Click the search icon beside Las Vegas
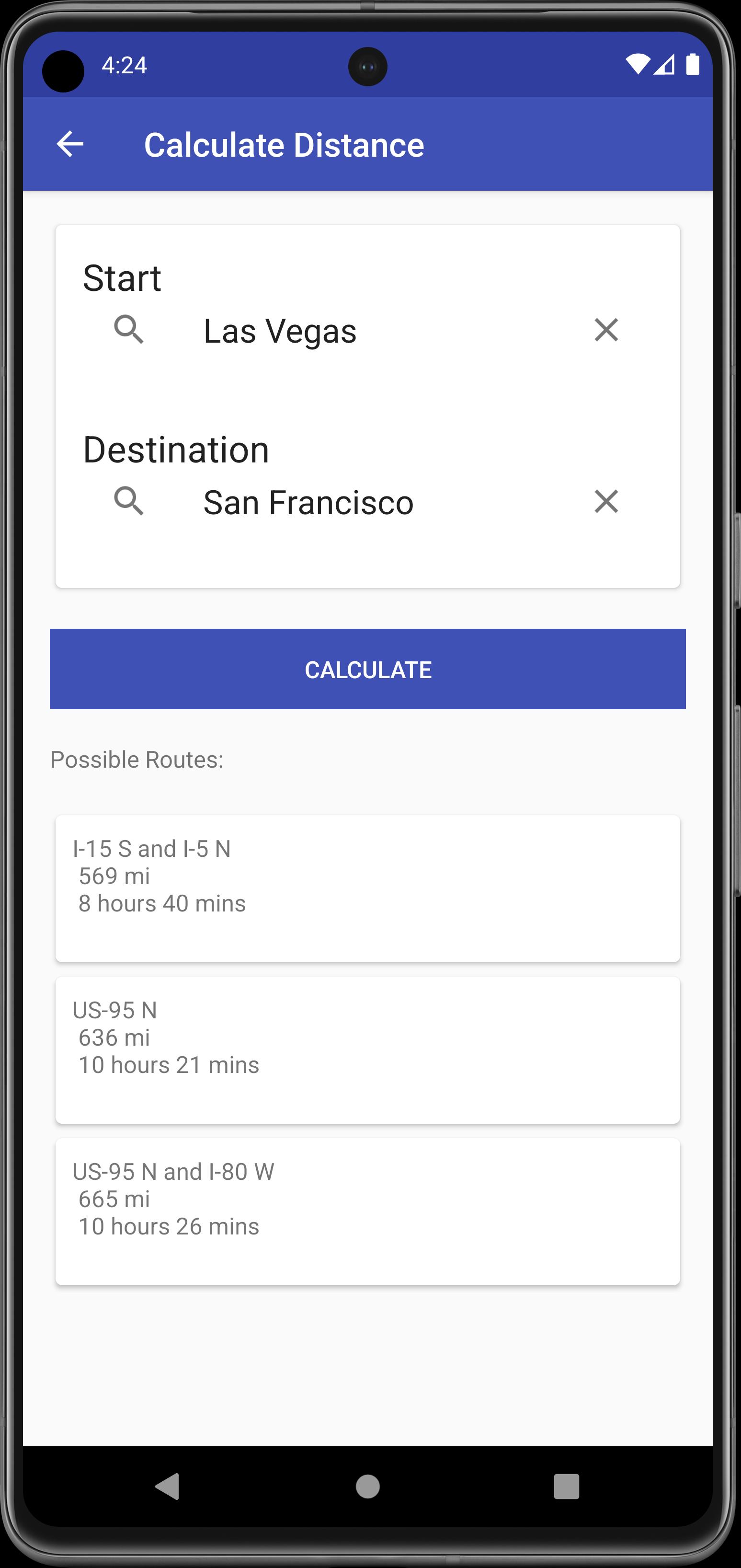The height and width of the screenshot is (1568, 741). pyautogui.click(x=130, y=331)
